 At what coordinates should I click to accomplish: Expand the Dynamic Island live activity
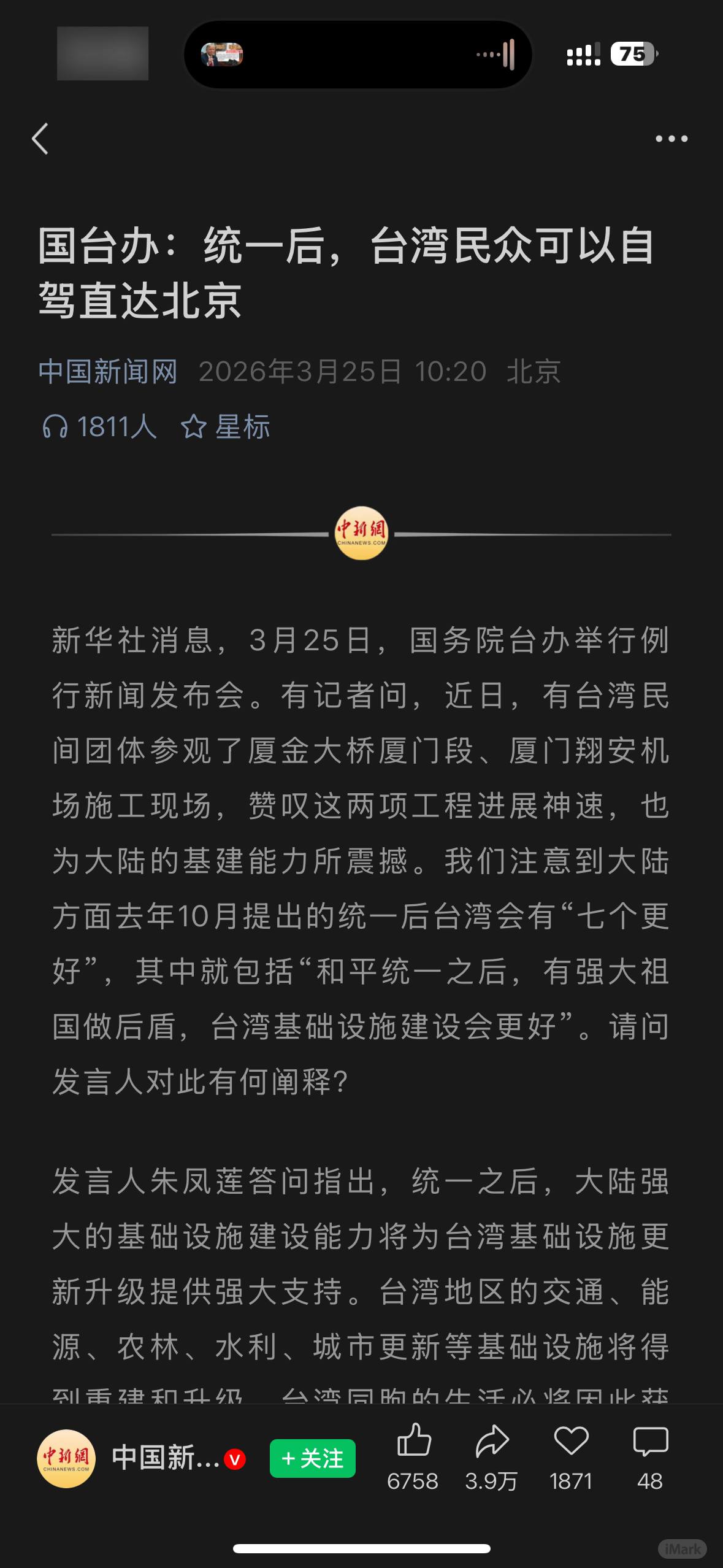coord(358,55)
